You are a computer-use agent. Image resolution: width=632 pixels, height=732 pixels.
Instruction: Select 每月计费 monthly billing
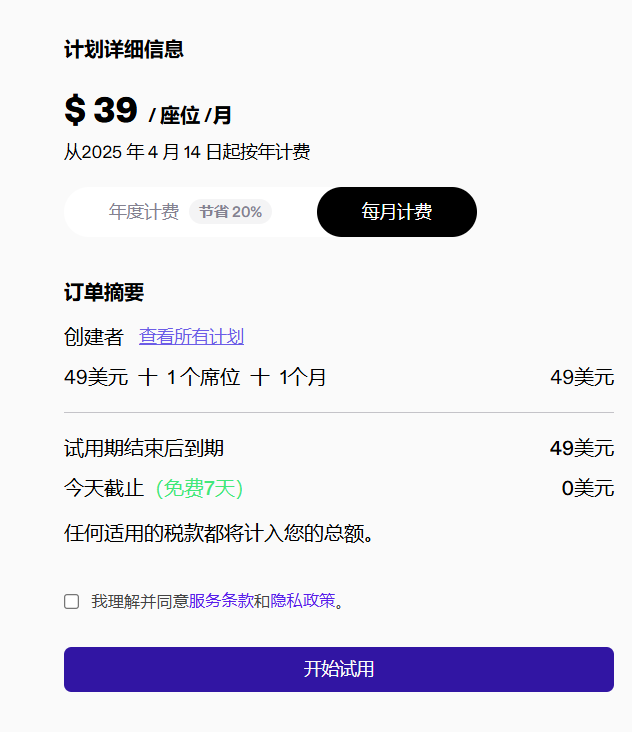point(397,212)
